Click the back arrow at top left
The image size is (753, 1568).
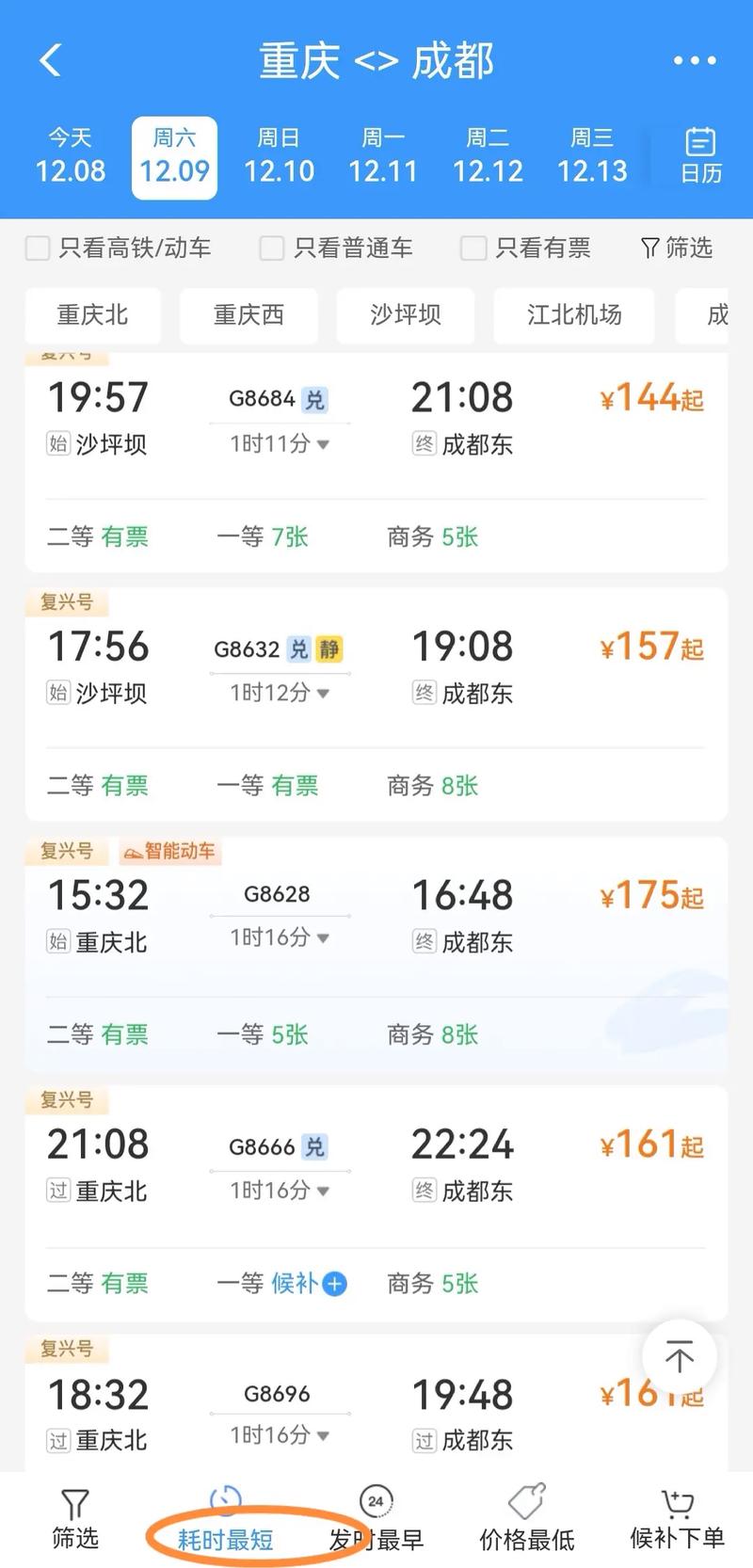(51, 59)
